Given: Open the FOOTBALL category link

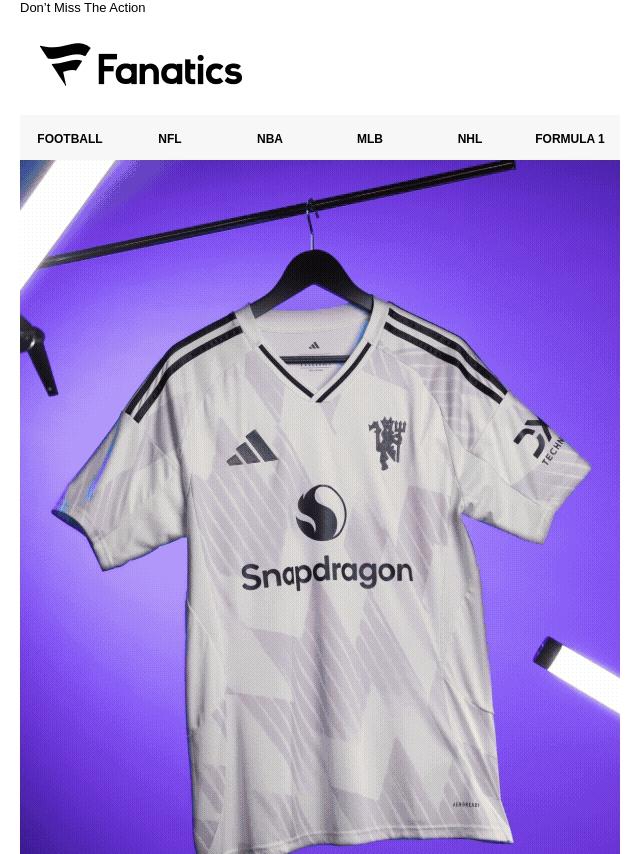Looking at the screenshot, I should coord(70,139).
